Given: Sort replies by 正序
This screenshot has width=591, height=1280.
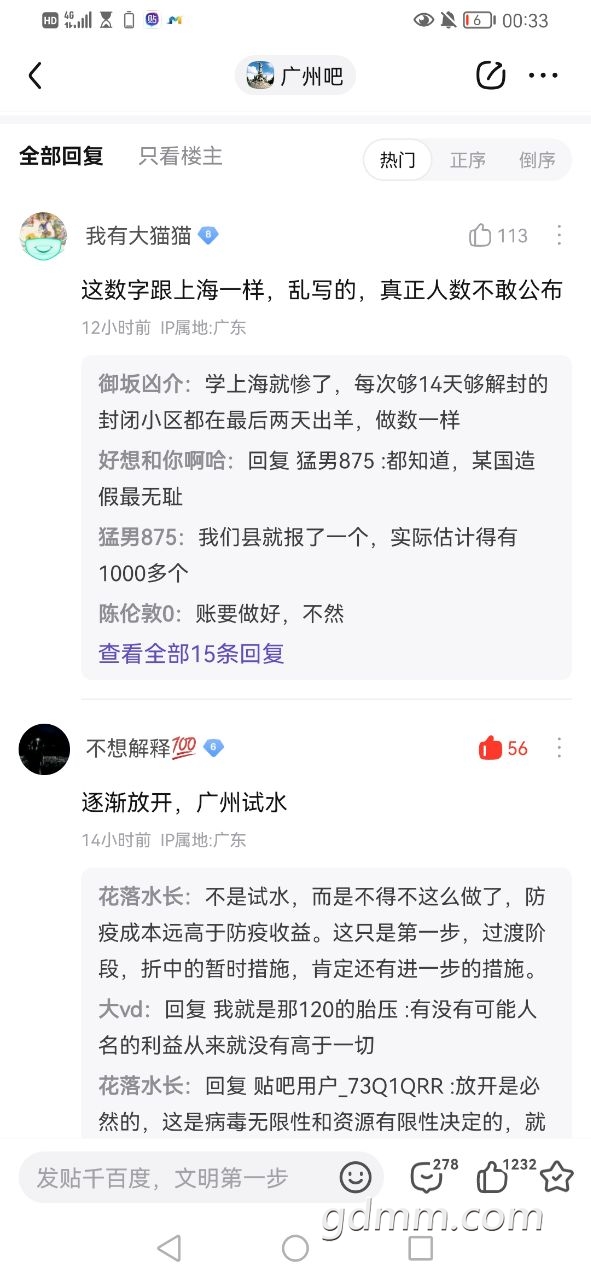Looking at the screenshot, I should (468, 160).
